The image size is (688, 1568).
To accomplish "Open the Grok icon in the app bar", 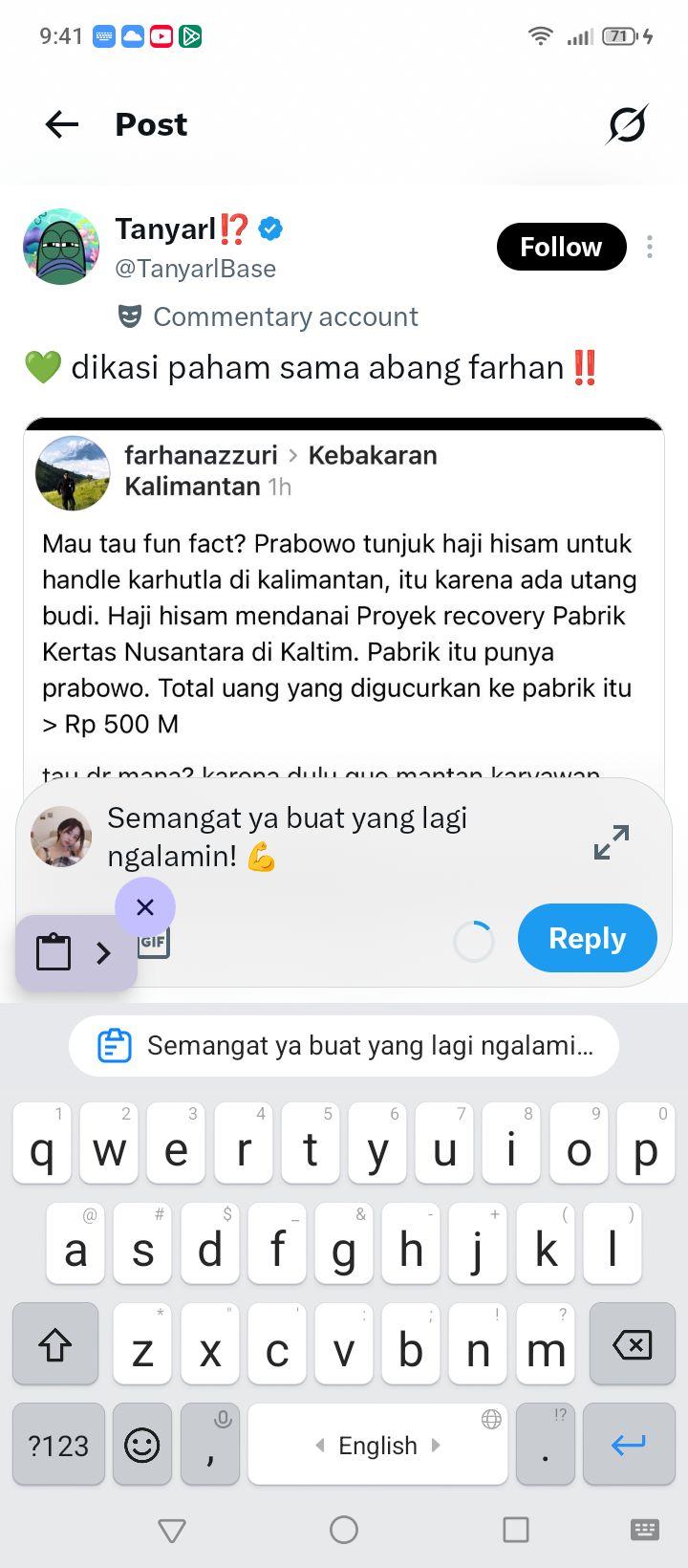I will point(627,124).
